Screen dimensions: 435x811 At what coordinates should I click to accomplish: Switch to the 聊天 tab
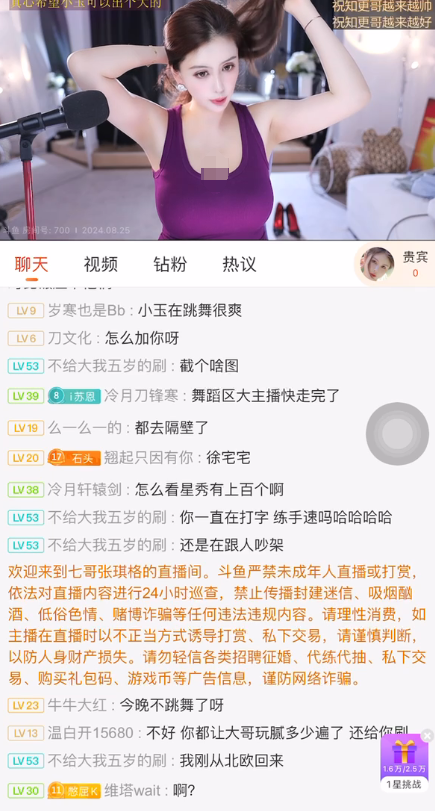32,264
